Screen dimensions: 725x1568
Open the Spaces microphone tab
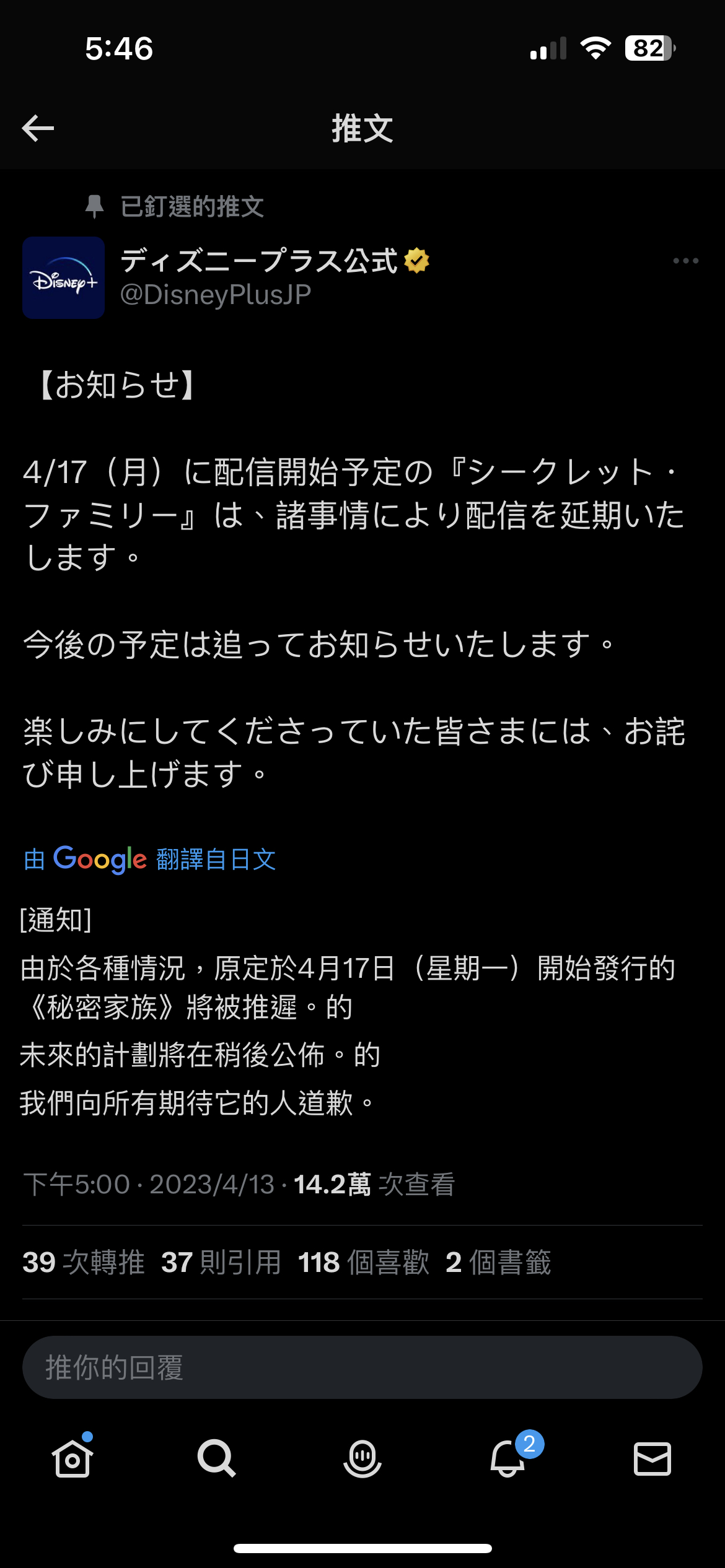tap(362, 1458)
